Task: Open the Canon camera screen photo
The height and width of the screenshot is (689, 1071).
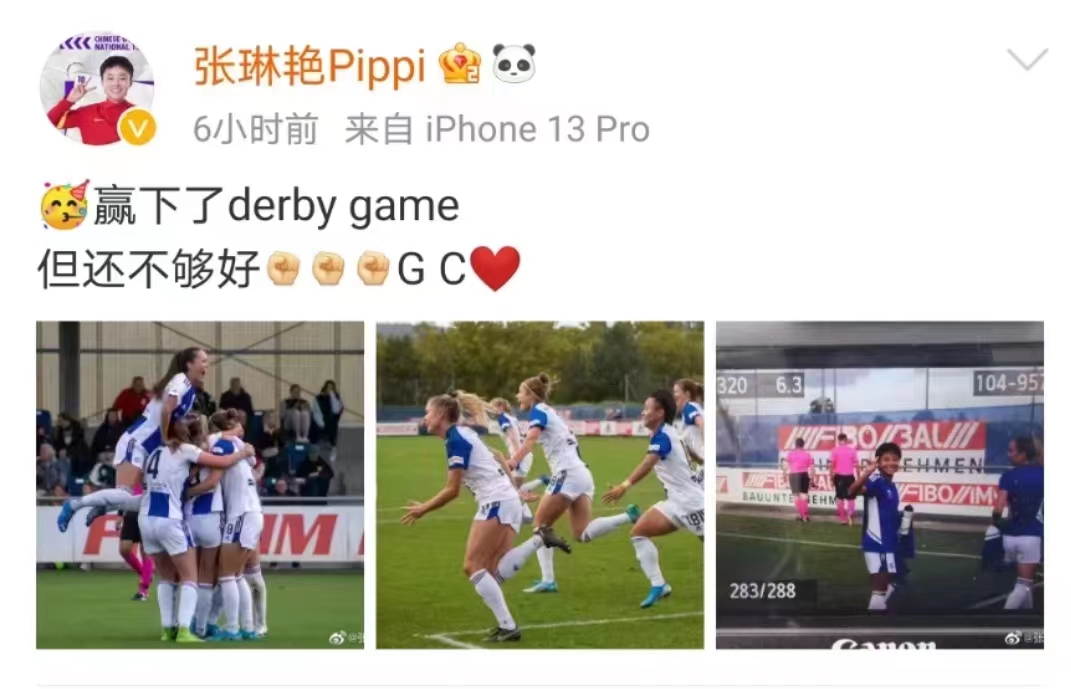Action: (x=880, y=485)
